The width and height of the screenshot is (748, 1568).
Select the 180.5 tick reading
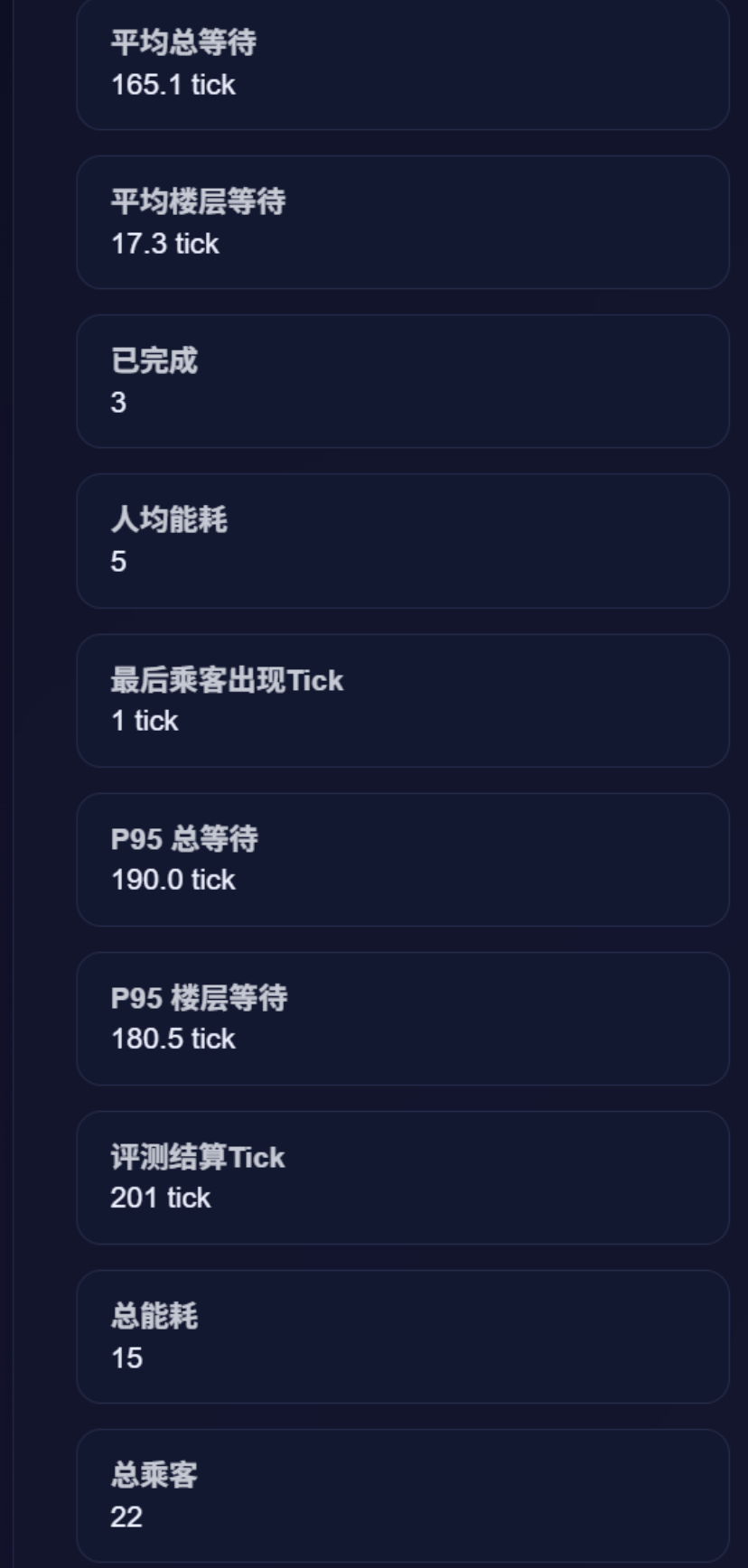[x=172, y=1039]
